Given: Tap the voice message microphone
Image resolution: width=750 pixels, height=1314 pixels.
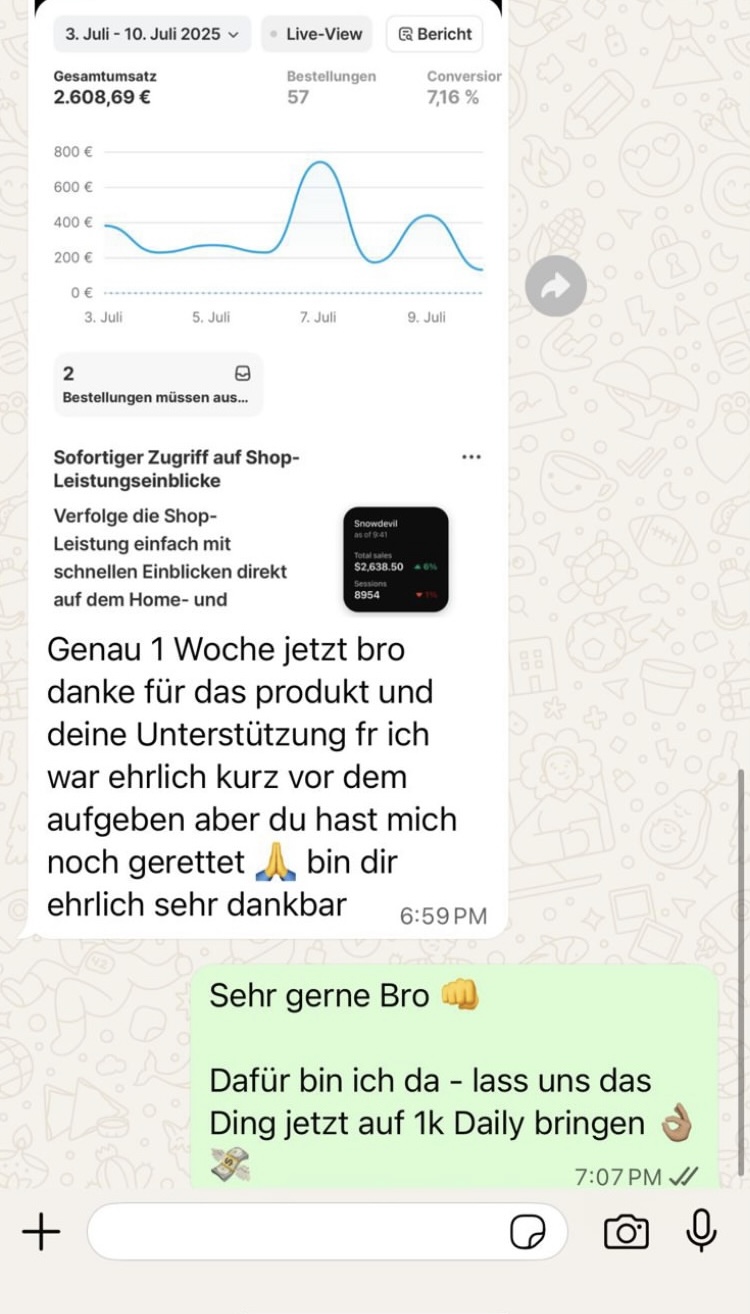Looking at the screenshot, I should pos(701,1231).
